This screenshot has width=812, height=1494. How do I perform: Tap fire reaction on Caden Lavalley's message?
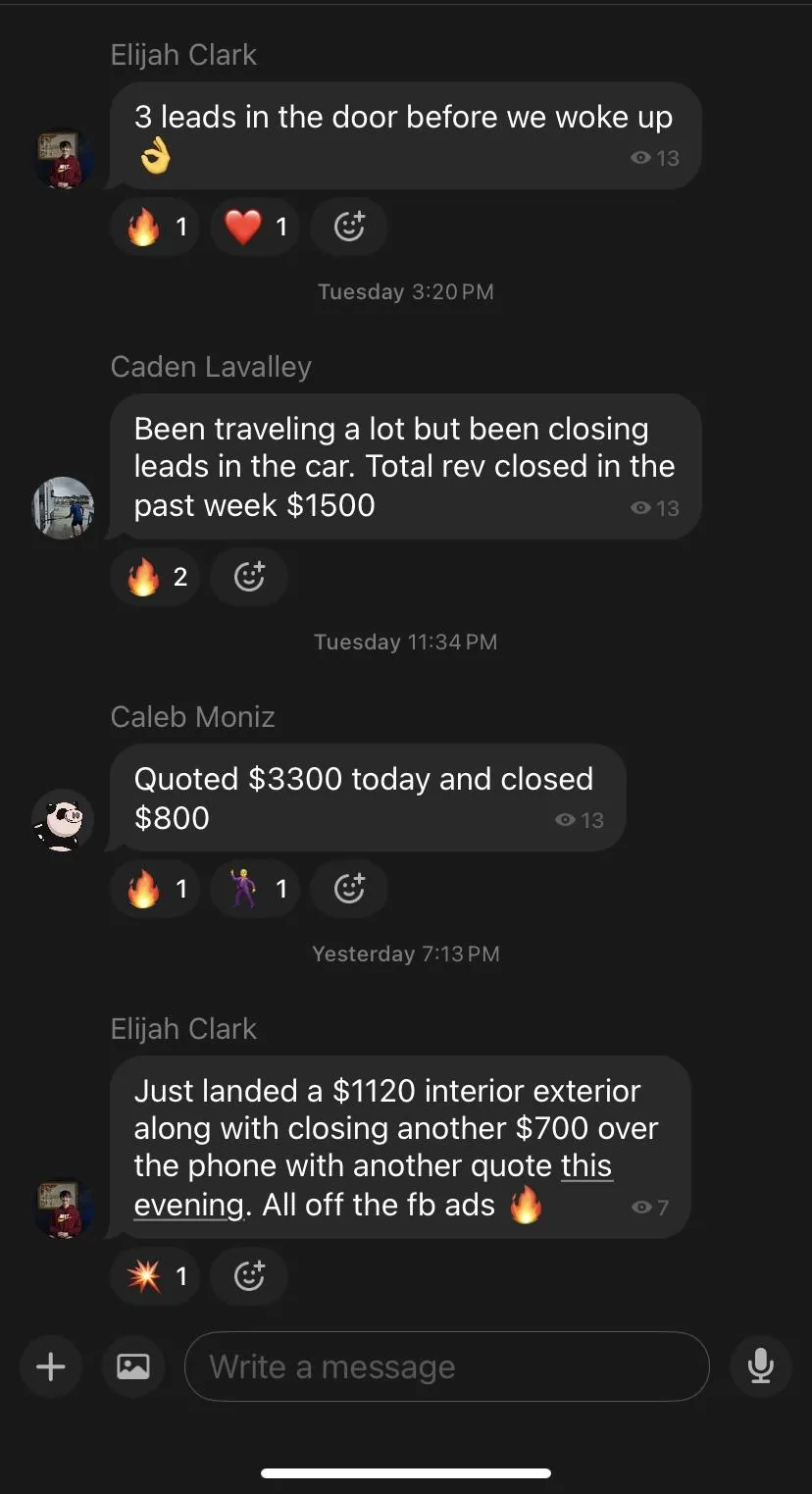click(x=155, y=577)
